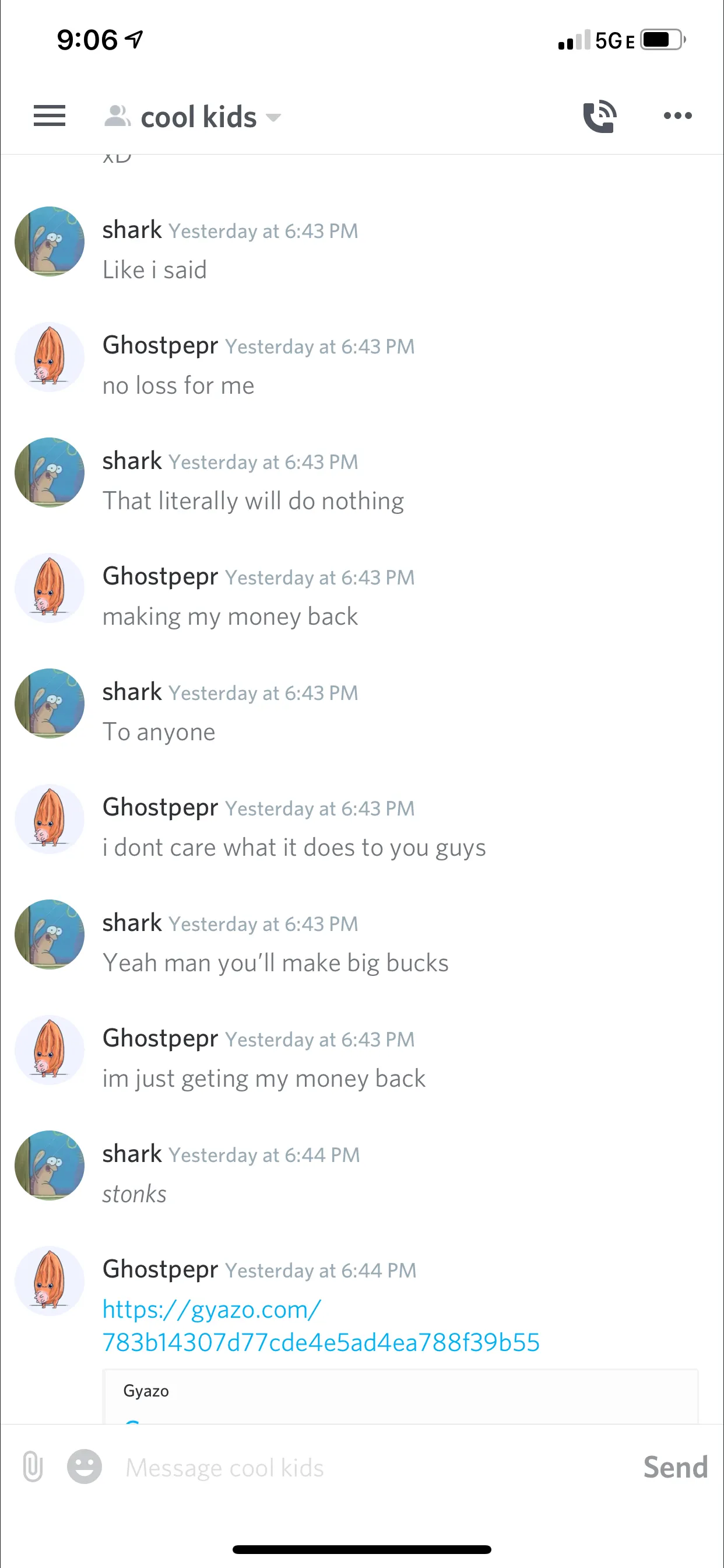Open Ghostpepr's avatar on 'no loss for me'
The height and width of the screenshot is (1568, 724).
pyautogui.click(x=50, y=356)
